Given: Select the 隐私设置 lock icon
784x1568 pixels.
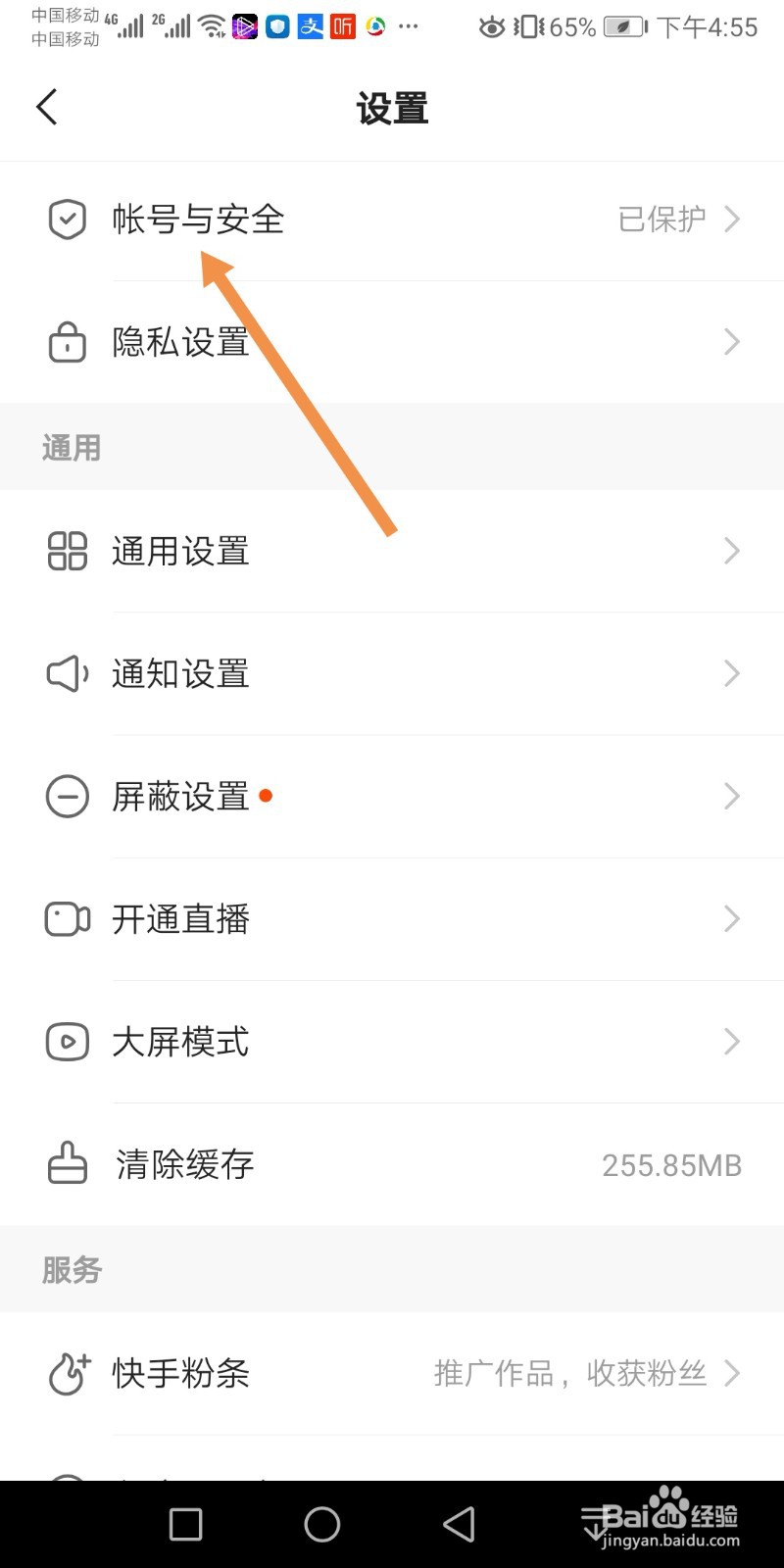Looking at the screenshot, I should tap(66, 342).
